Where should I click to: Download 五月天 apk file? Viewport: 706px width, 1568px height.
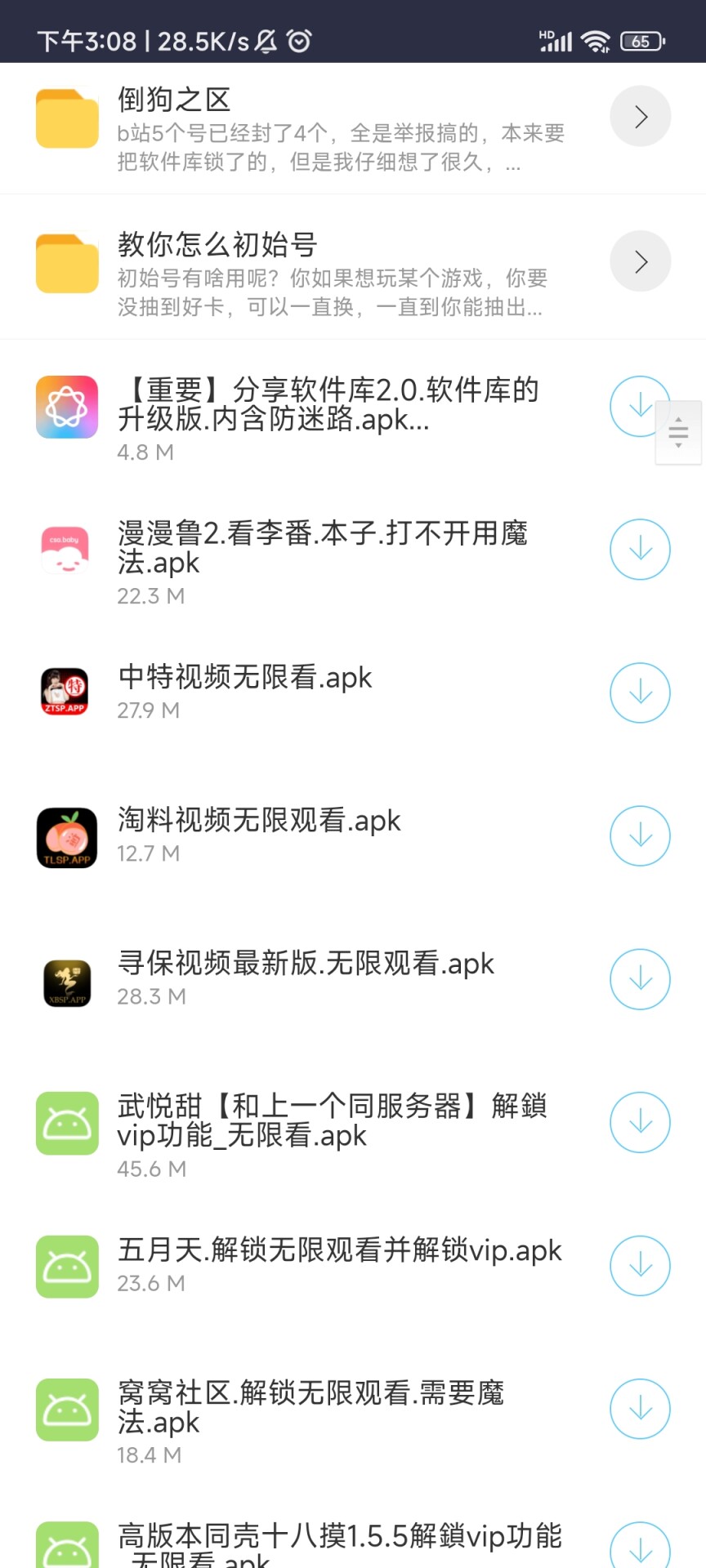click(x=641, y=1266)
